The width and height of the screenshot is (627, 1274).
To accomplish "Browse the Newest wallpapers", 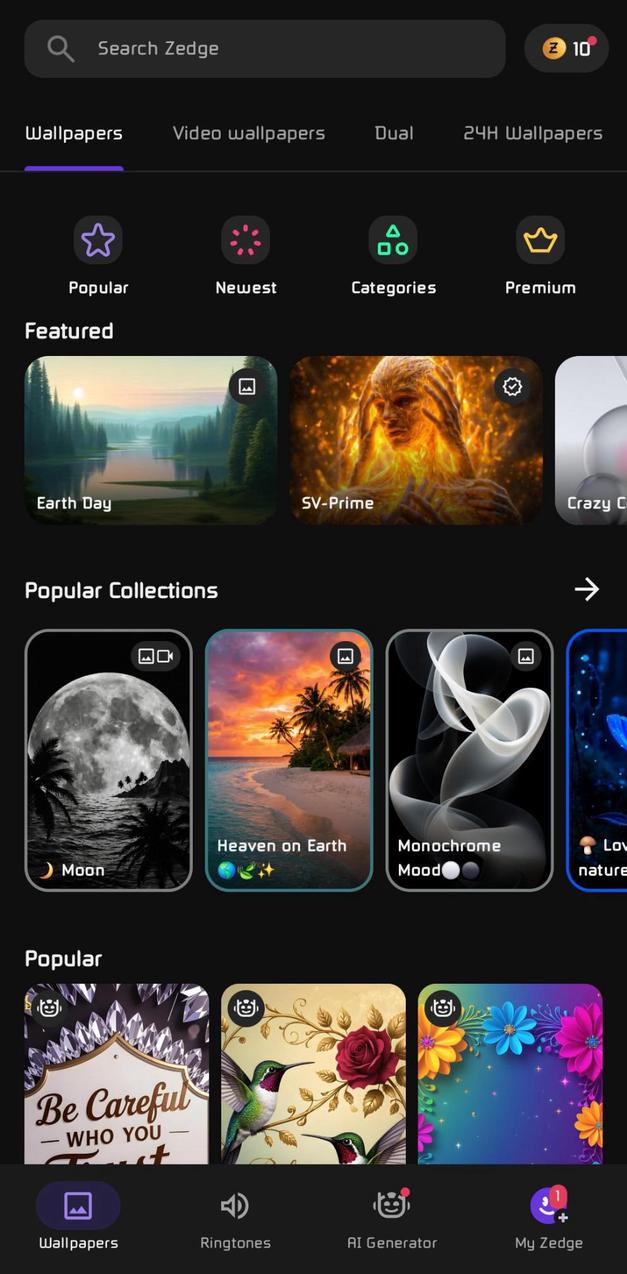I will (246, 257).
